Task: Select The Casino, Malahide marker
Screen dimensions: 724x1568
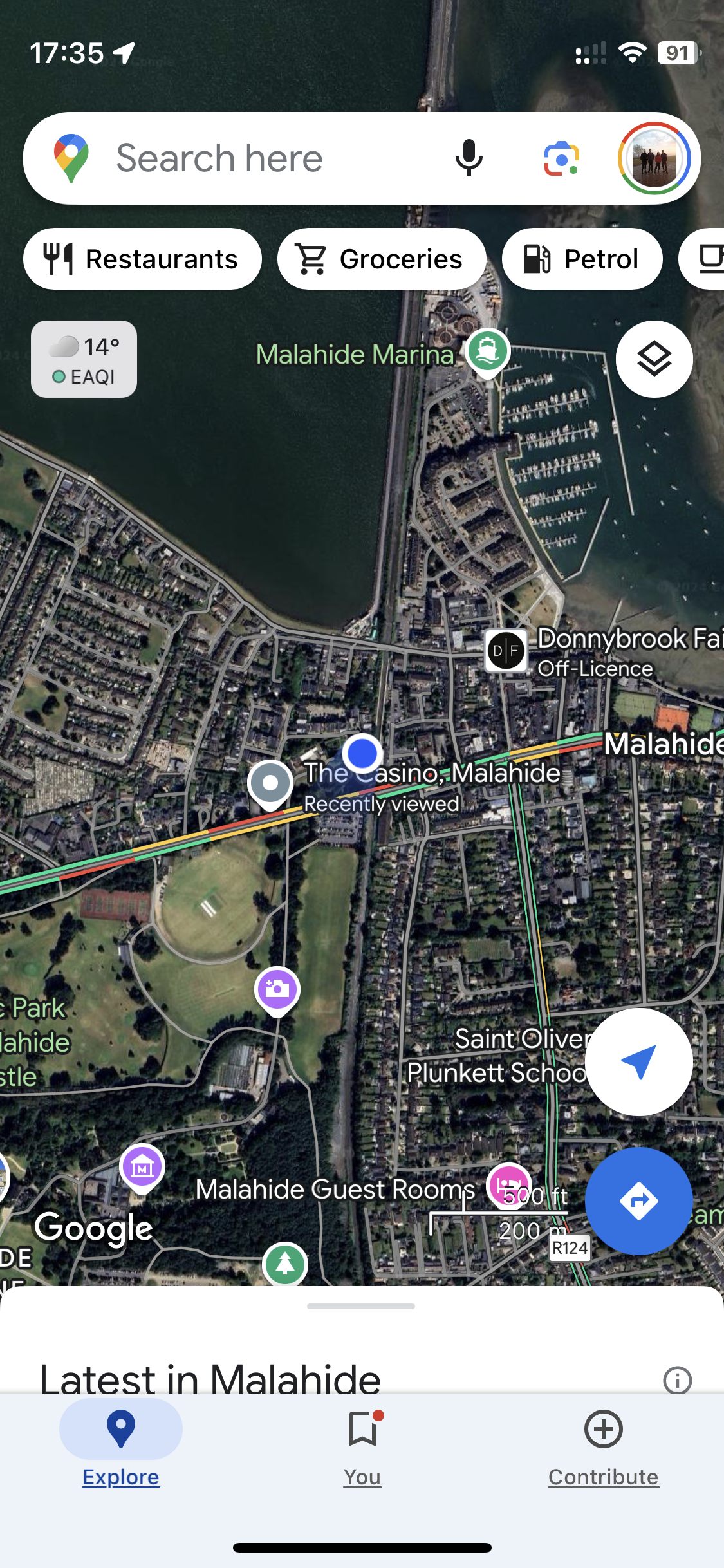Action: [270, 783]
